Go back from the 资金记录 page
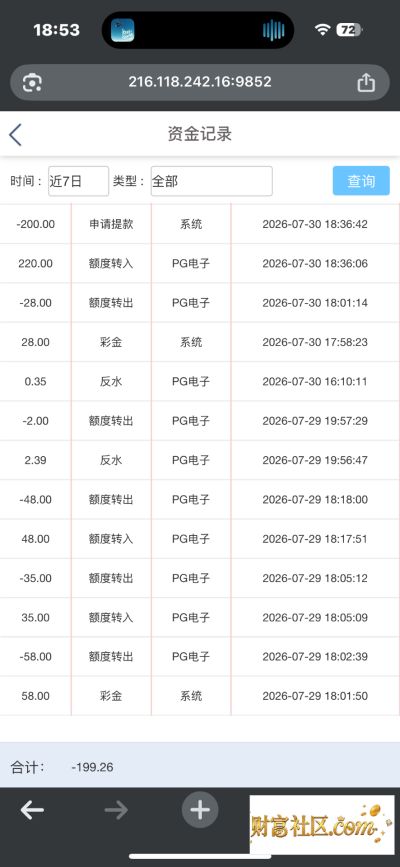Image resolution: width=400 pixels, height=867 pixels. click(15, 135)
